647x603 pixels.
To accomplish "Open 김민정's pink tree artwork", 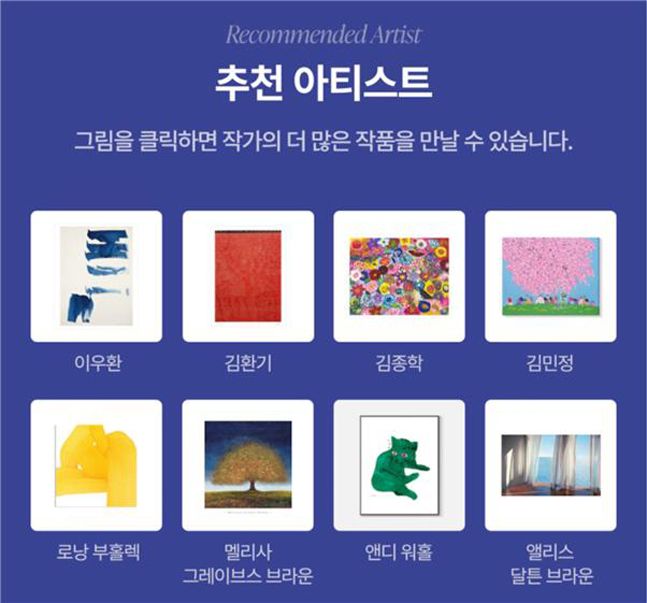I will click(550, 276).
